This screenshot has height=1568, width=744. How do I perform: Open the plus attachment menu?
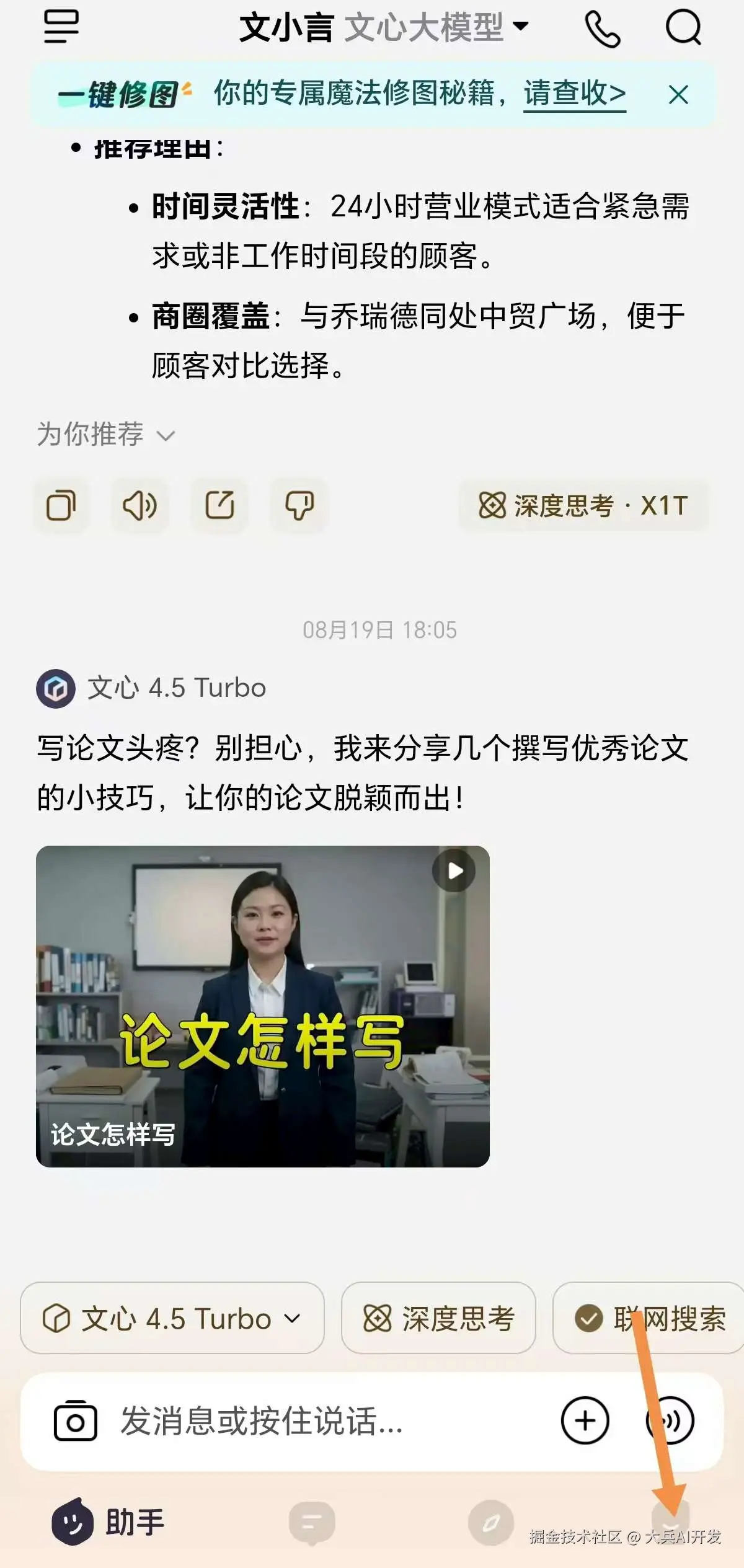(x=585, y=1420)
